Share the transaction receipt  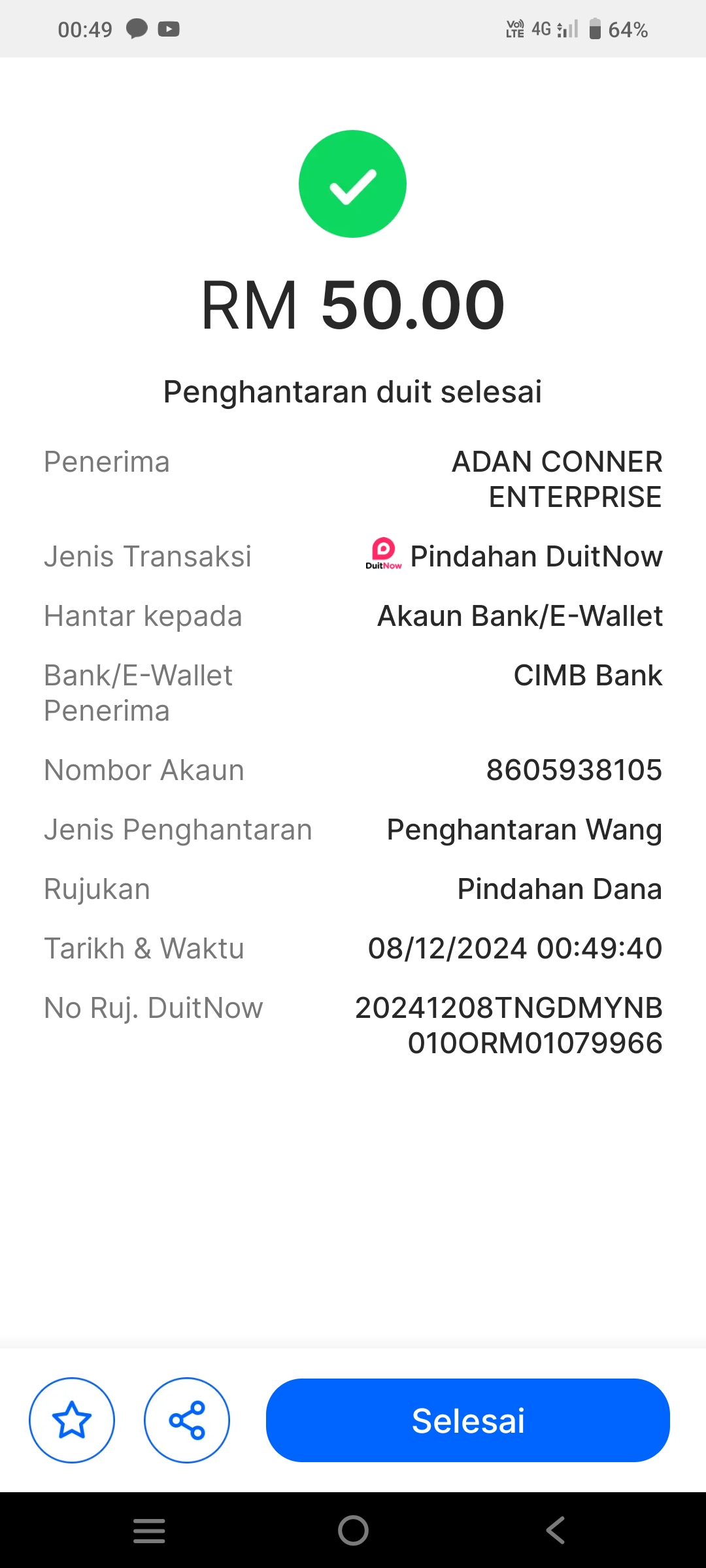coord(187,1420)
